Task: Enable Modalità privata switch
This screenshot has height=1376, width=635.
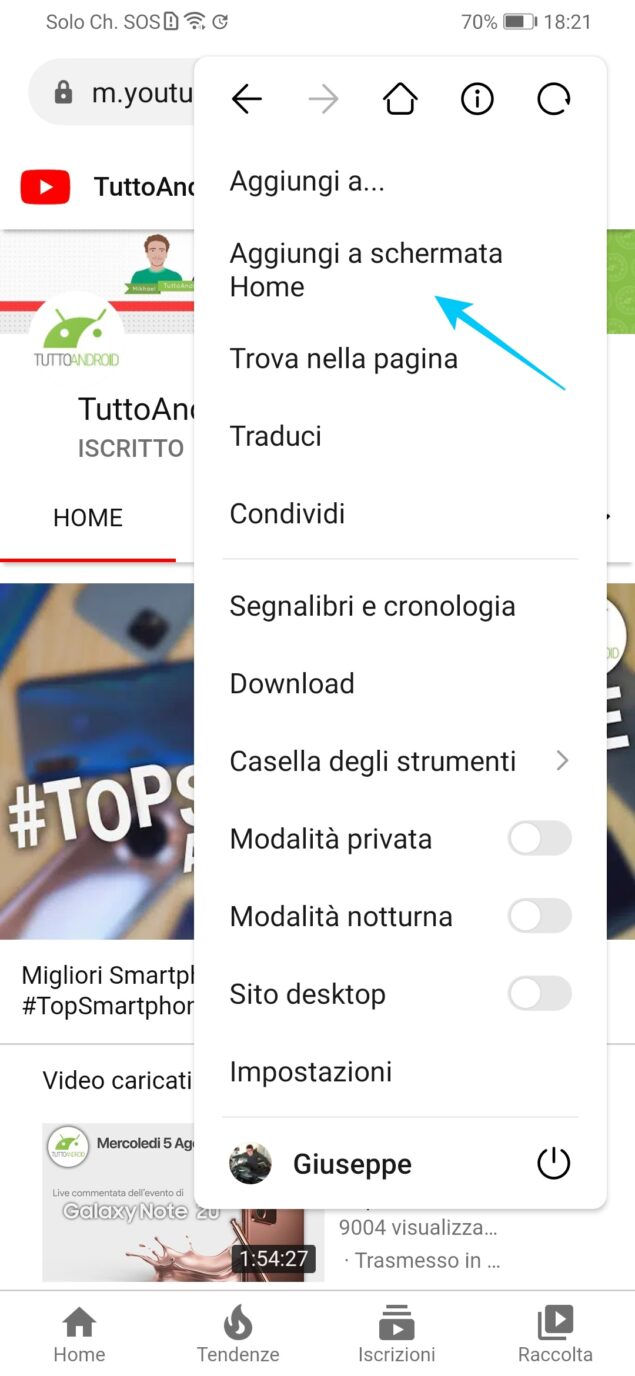Action: coord(540,838)
